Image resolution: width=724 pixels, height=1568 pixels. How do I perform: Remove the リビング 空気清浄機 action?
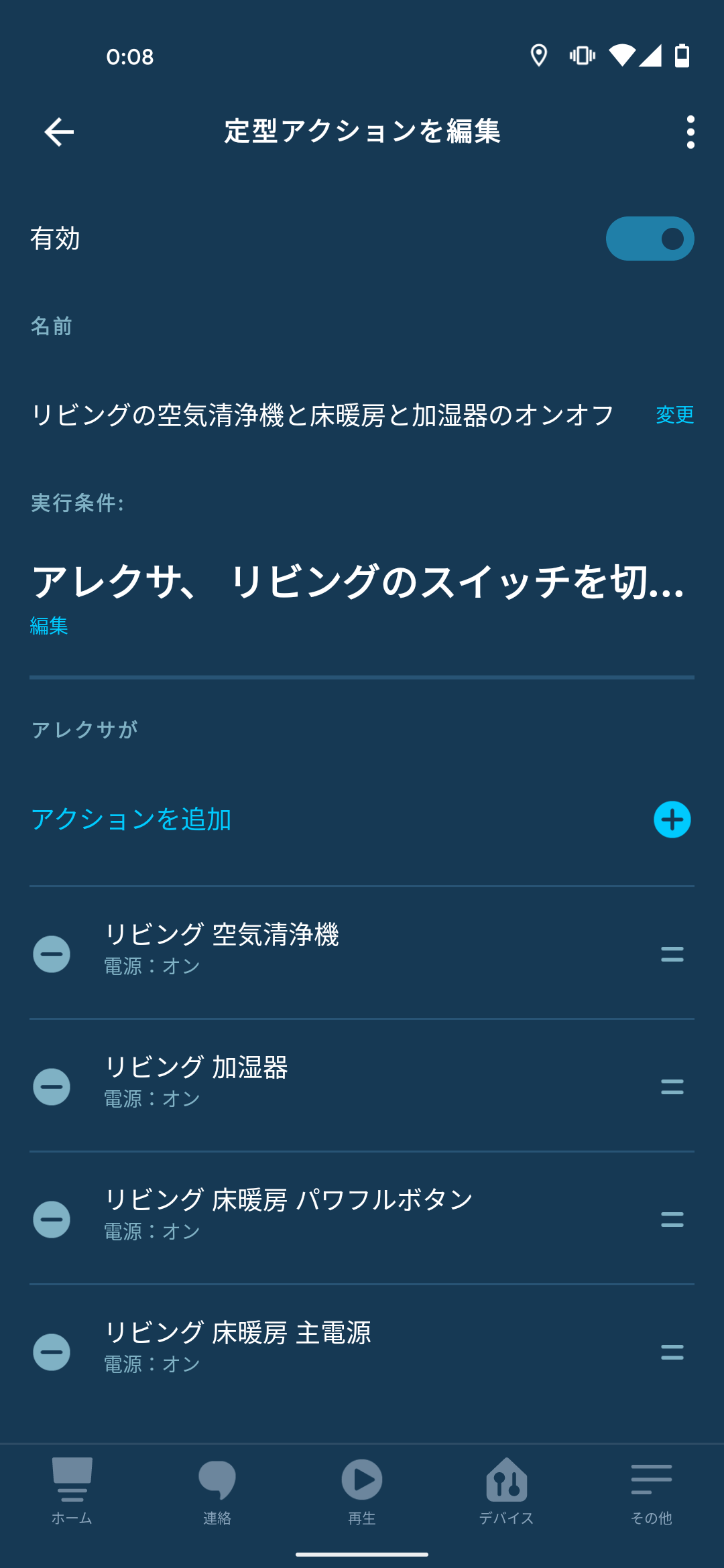pyautogui.click(x=52, y=954)
